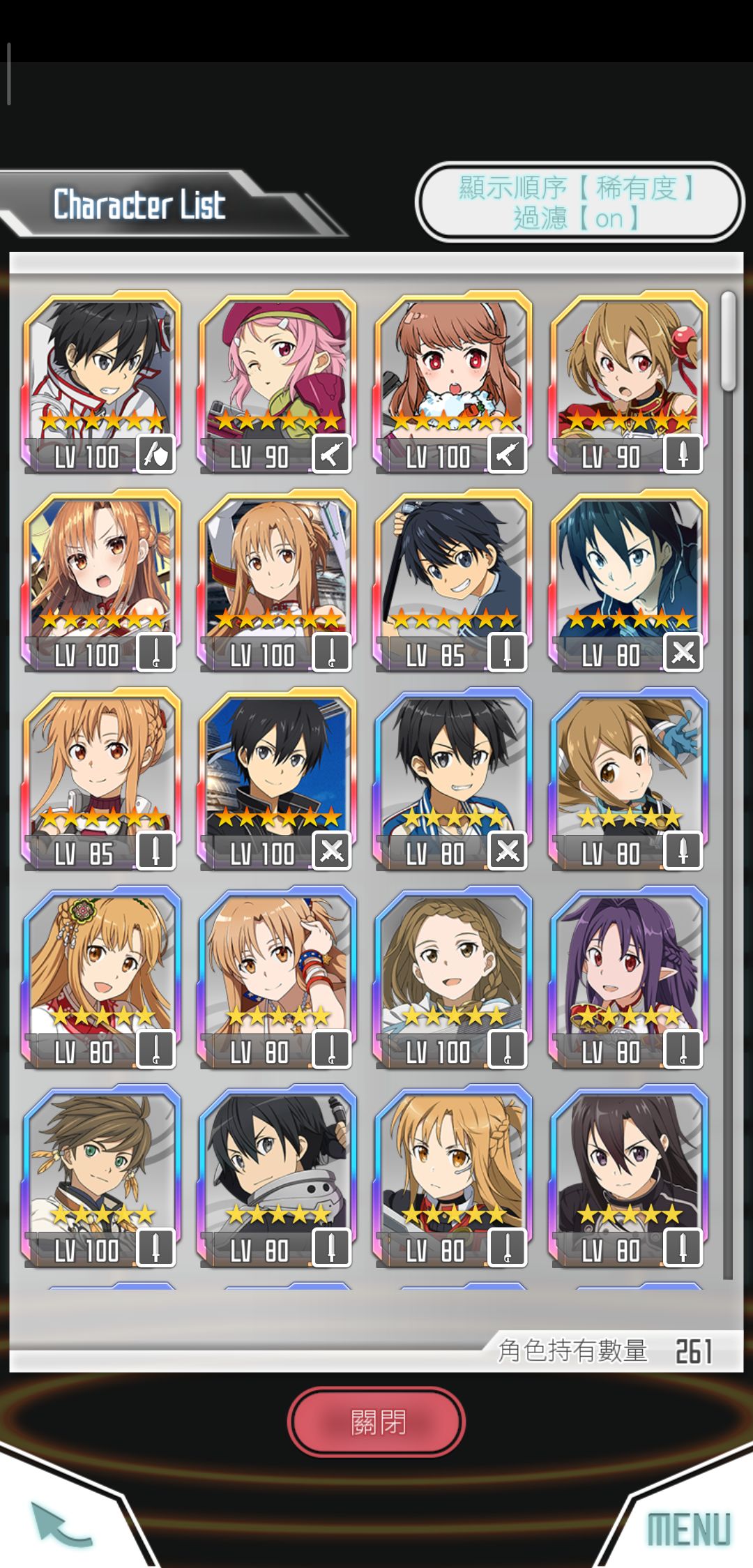This screenshot has height=1568, width=753.
Task: Select the Character List tab header
Action: 141,203
